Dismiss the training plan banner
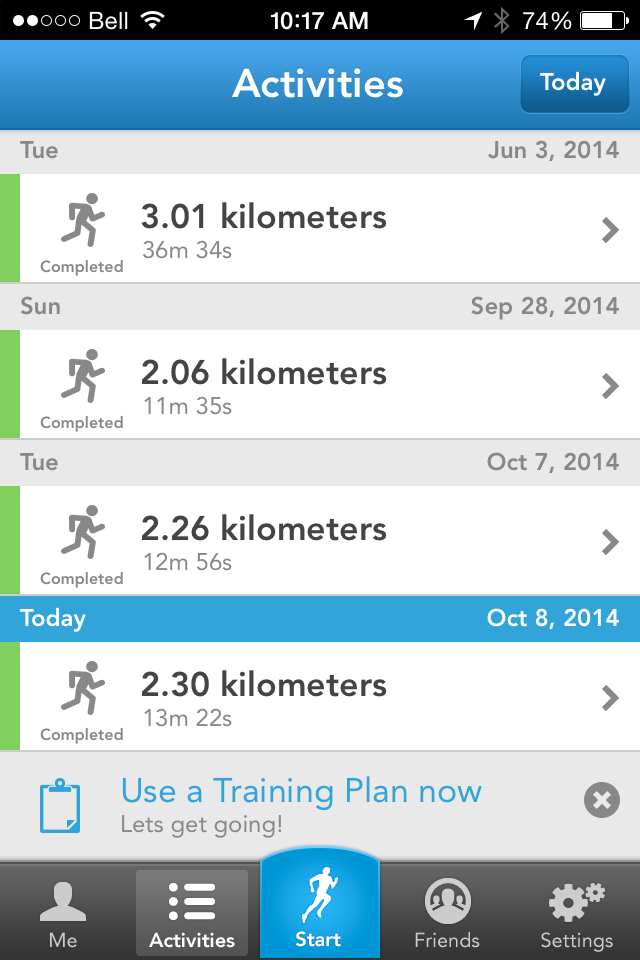 tap(601, 800)
